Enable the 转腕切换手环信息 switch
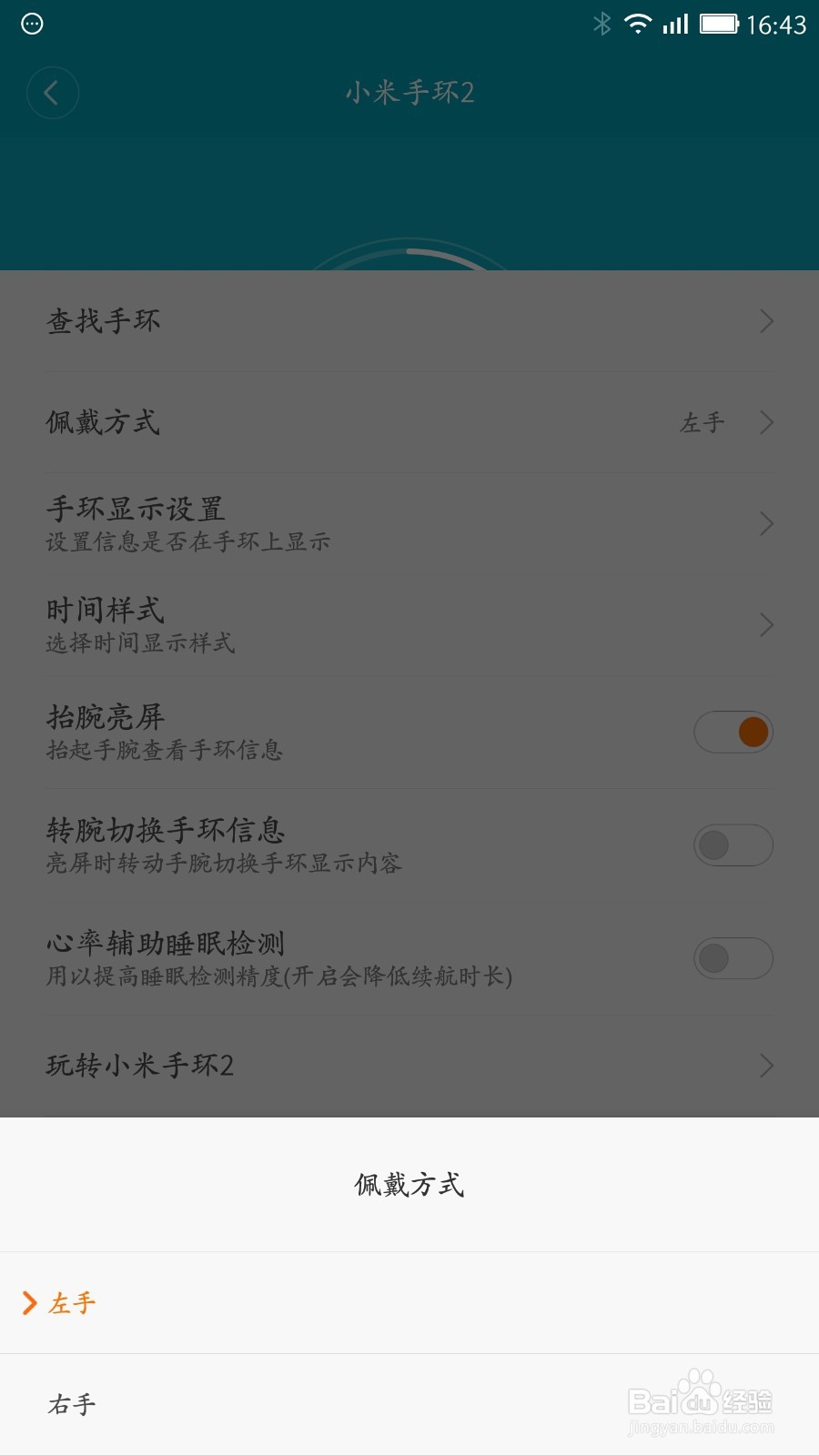 734,844
